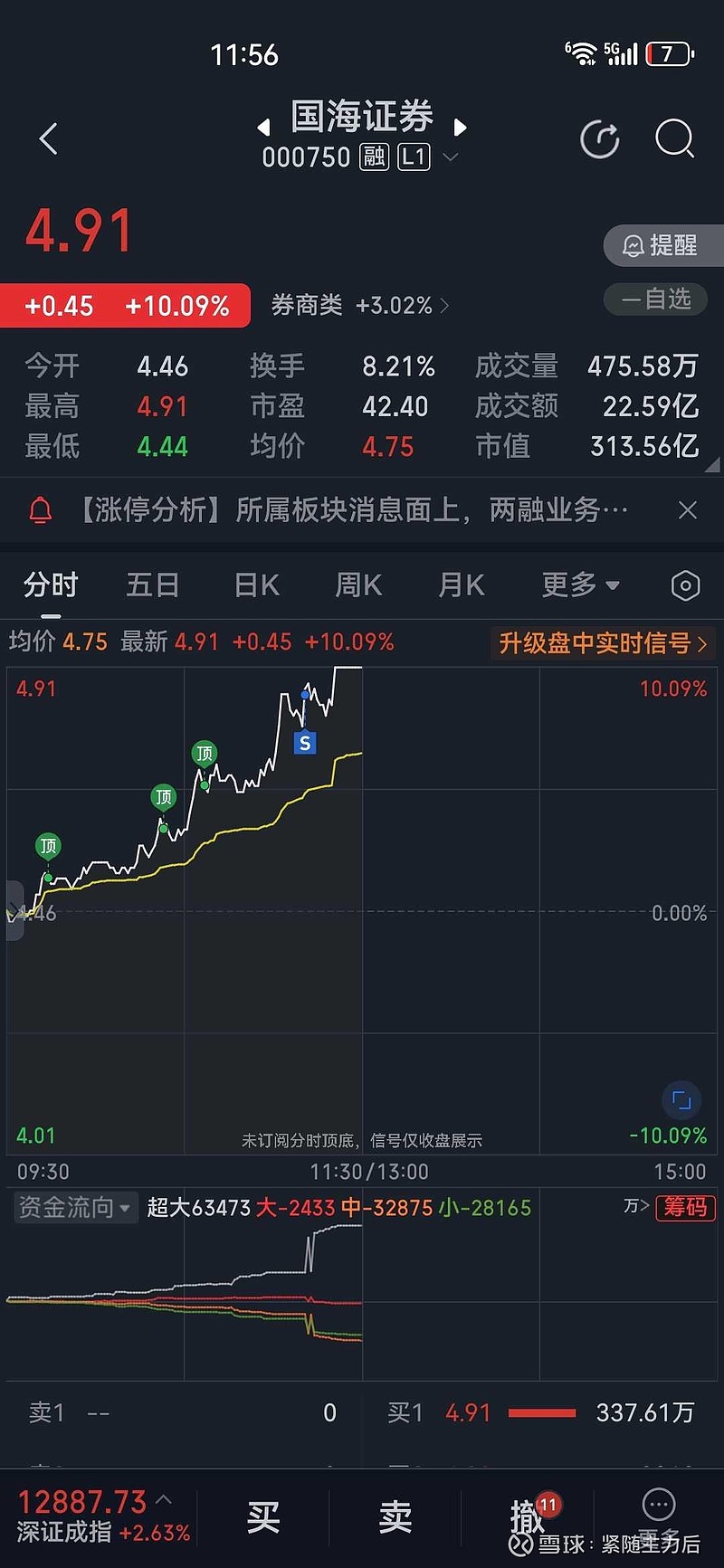
Task: Switch to the 日K chart tab
Action: pos(257,585)
